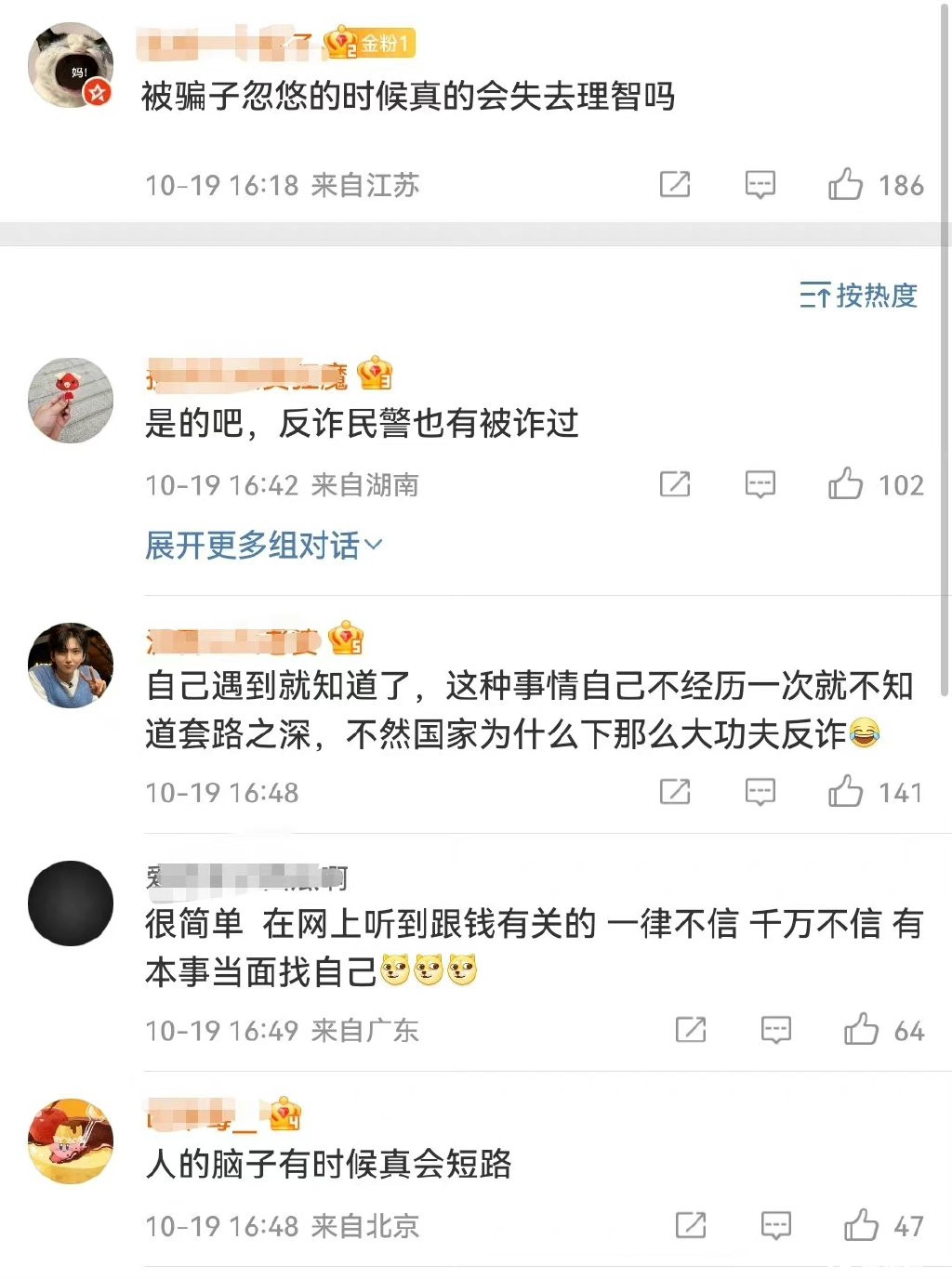
Task: Like the comment 人的脑子有时候真会短路
Action: 861,1225
